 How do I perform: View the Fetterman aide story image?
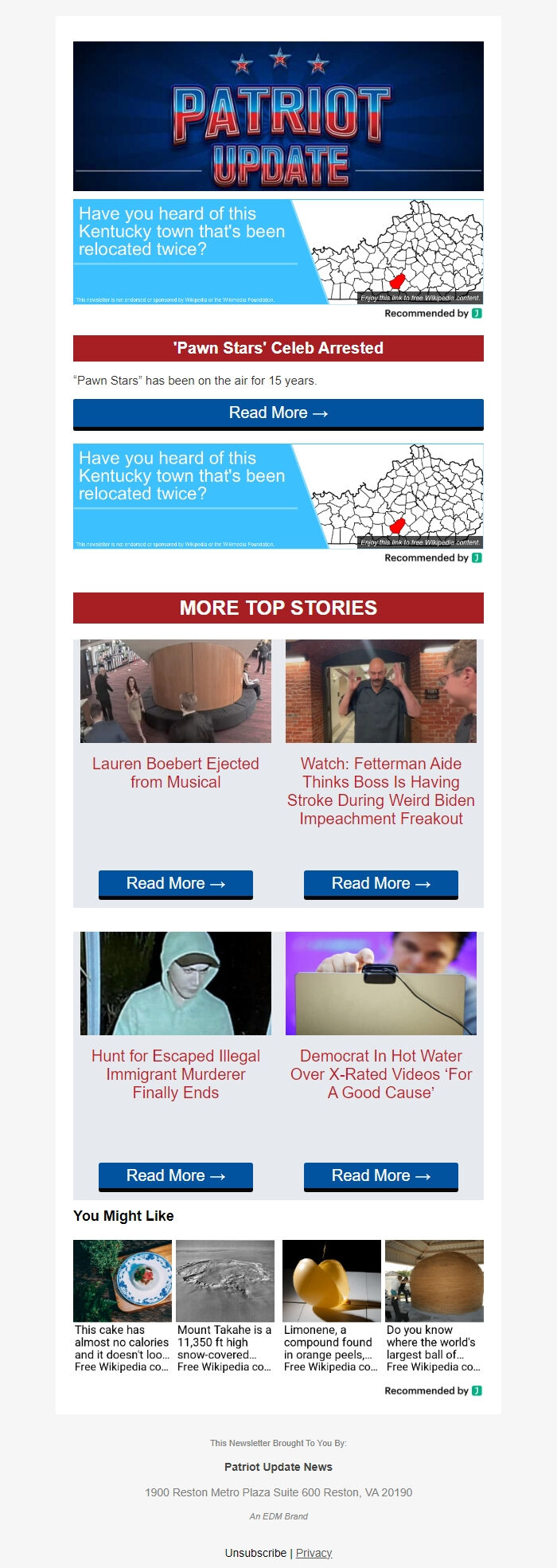(380, 690)
